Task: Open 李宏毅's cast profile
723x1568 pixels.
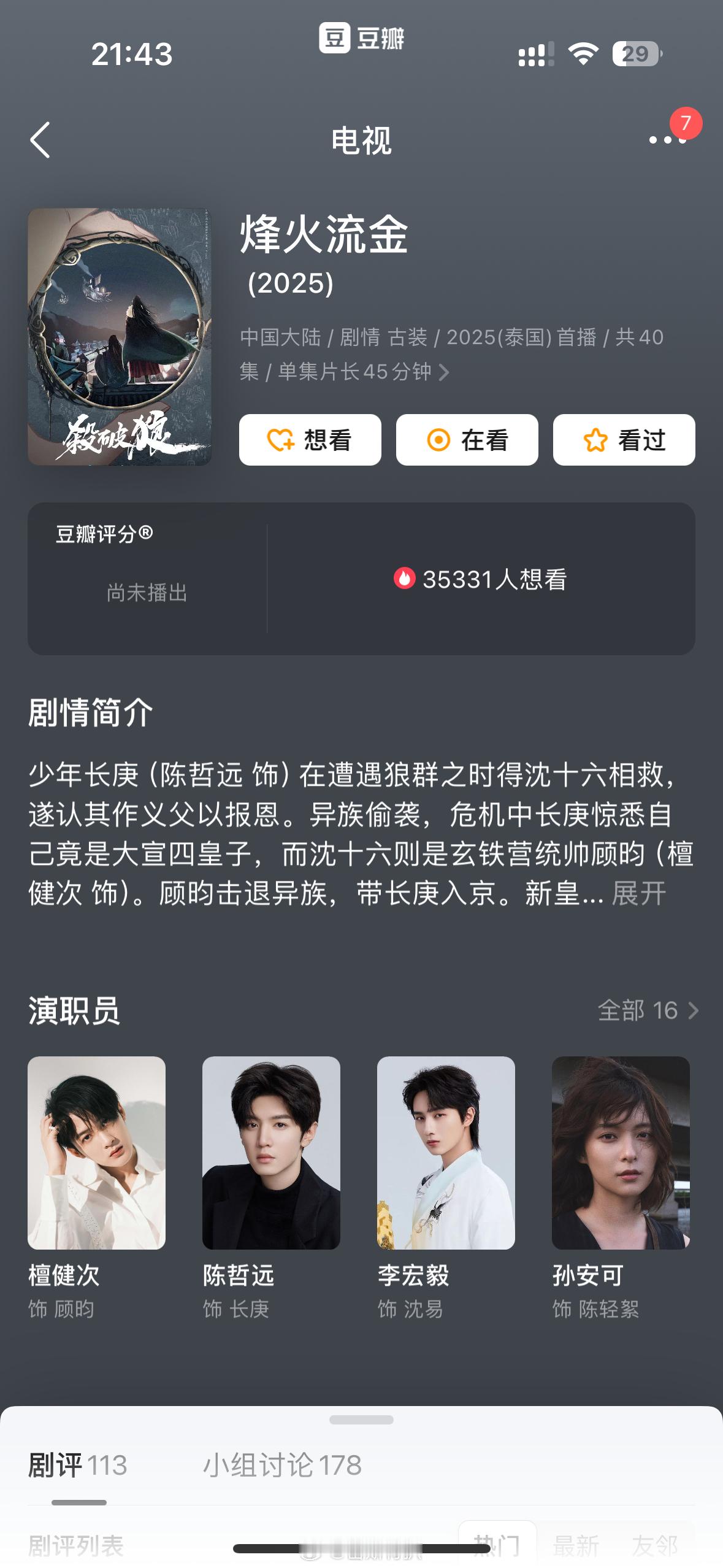Action: (446, 1153)
